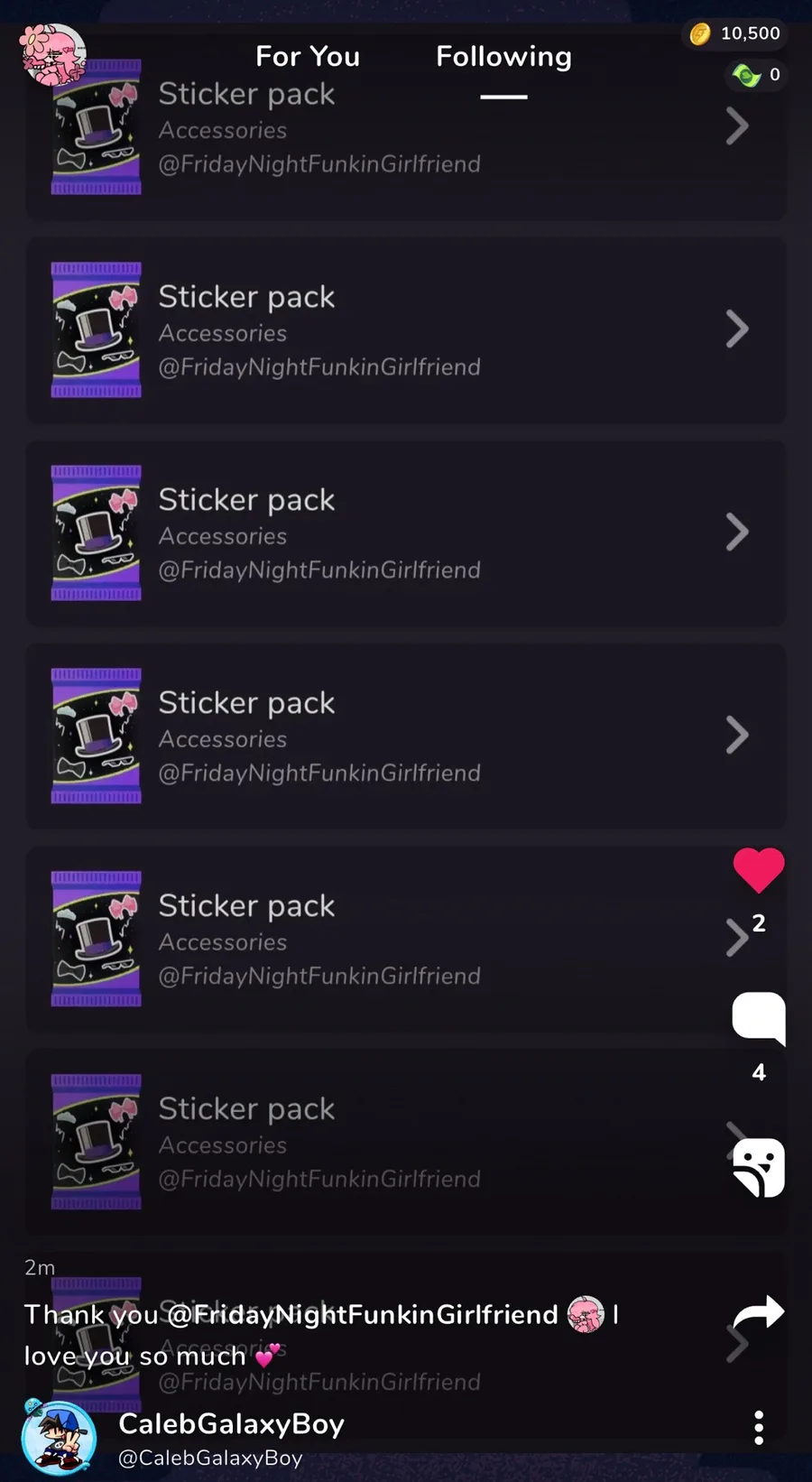Share this post via the arrow

click(x=759, y=1312)
